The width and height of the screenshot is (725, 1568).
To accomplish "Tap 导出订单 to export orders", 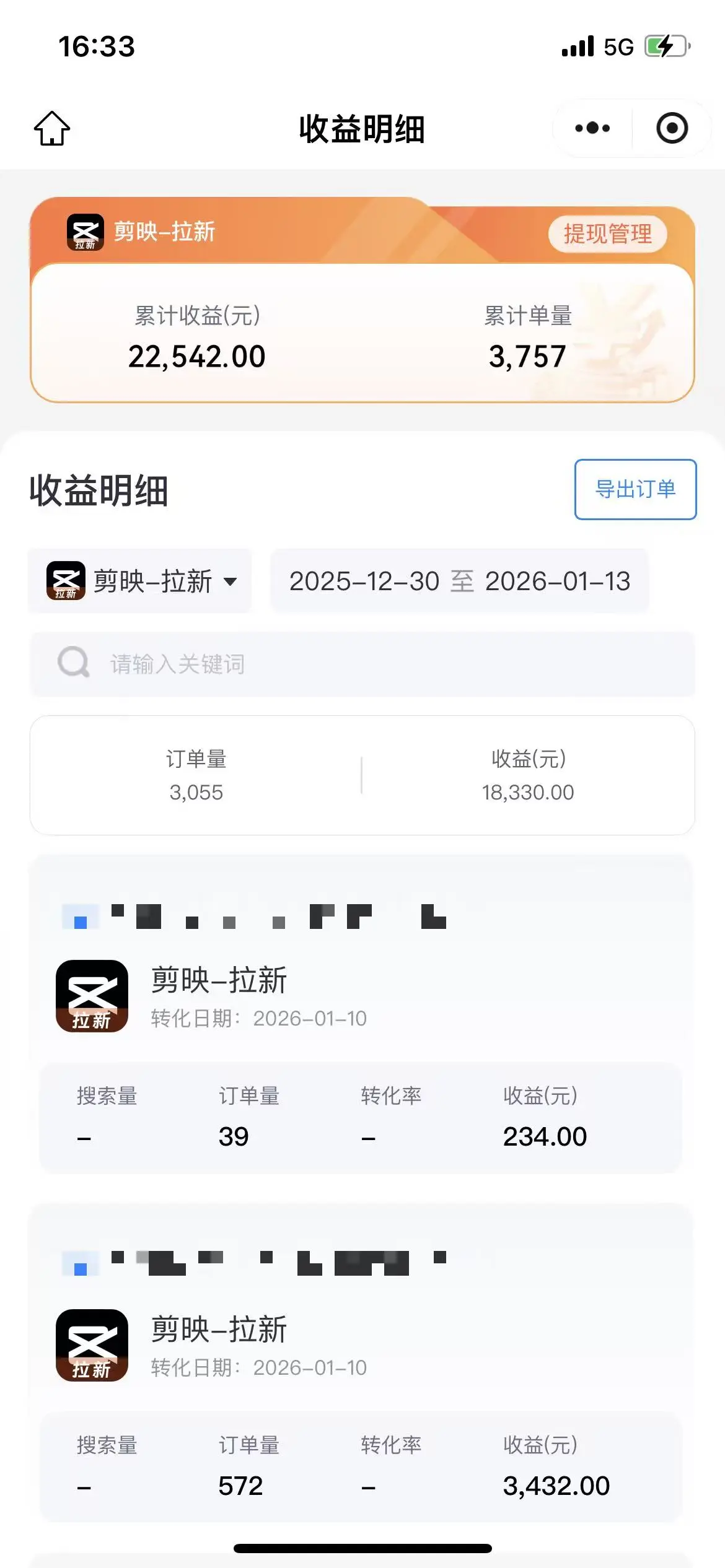I will [x=635, y=489].
